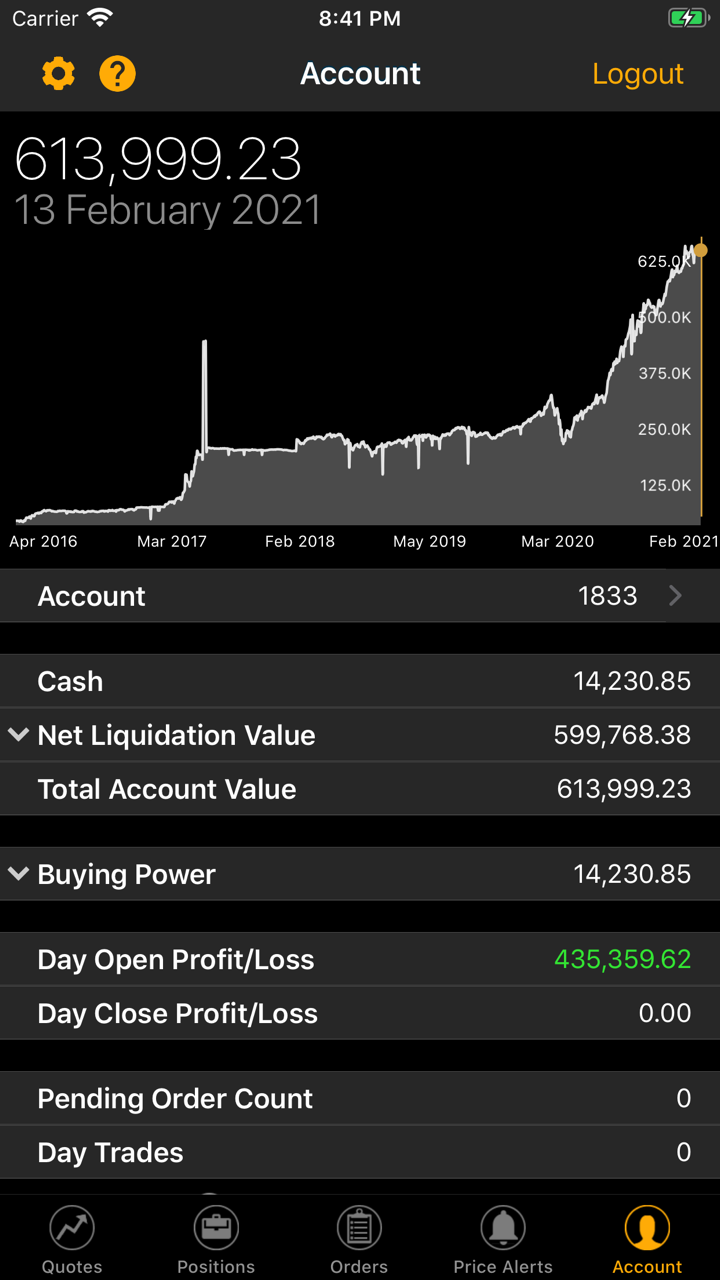Open the Price Alerts tab
This screenshot has height=1280, width=720.
tap(503, 1239)
